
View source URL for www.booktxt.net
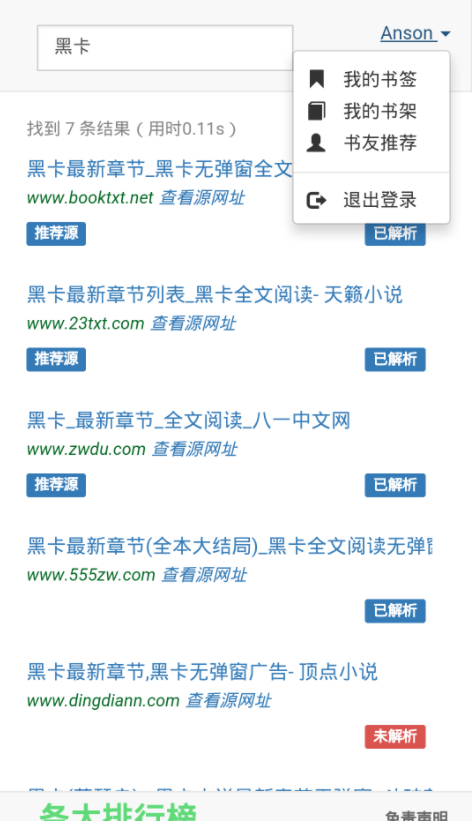click(202, 198)
